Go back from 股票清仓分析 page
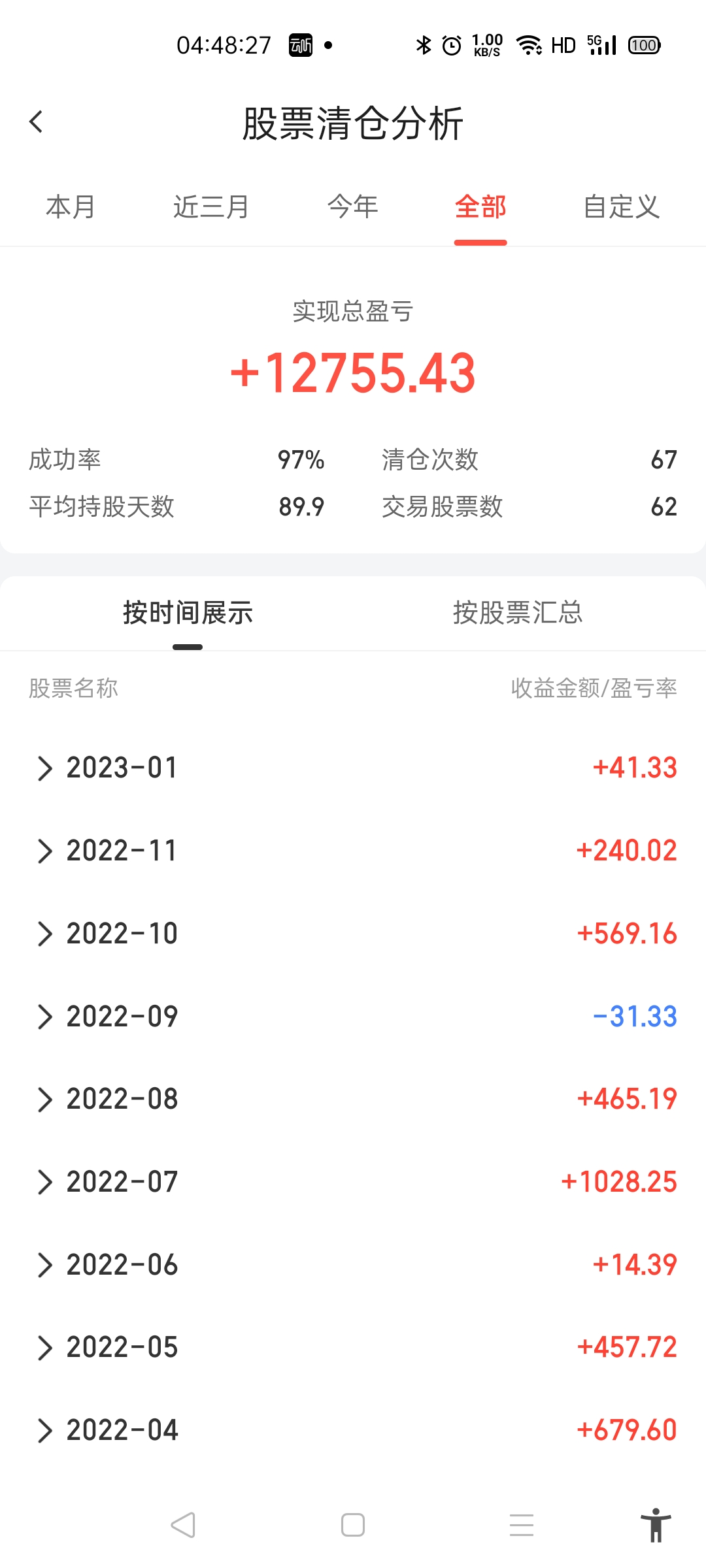This screenshot has height=1568, width=706. pyautogui.click(x=37, y=122)
